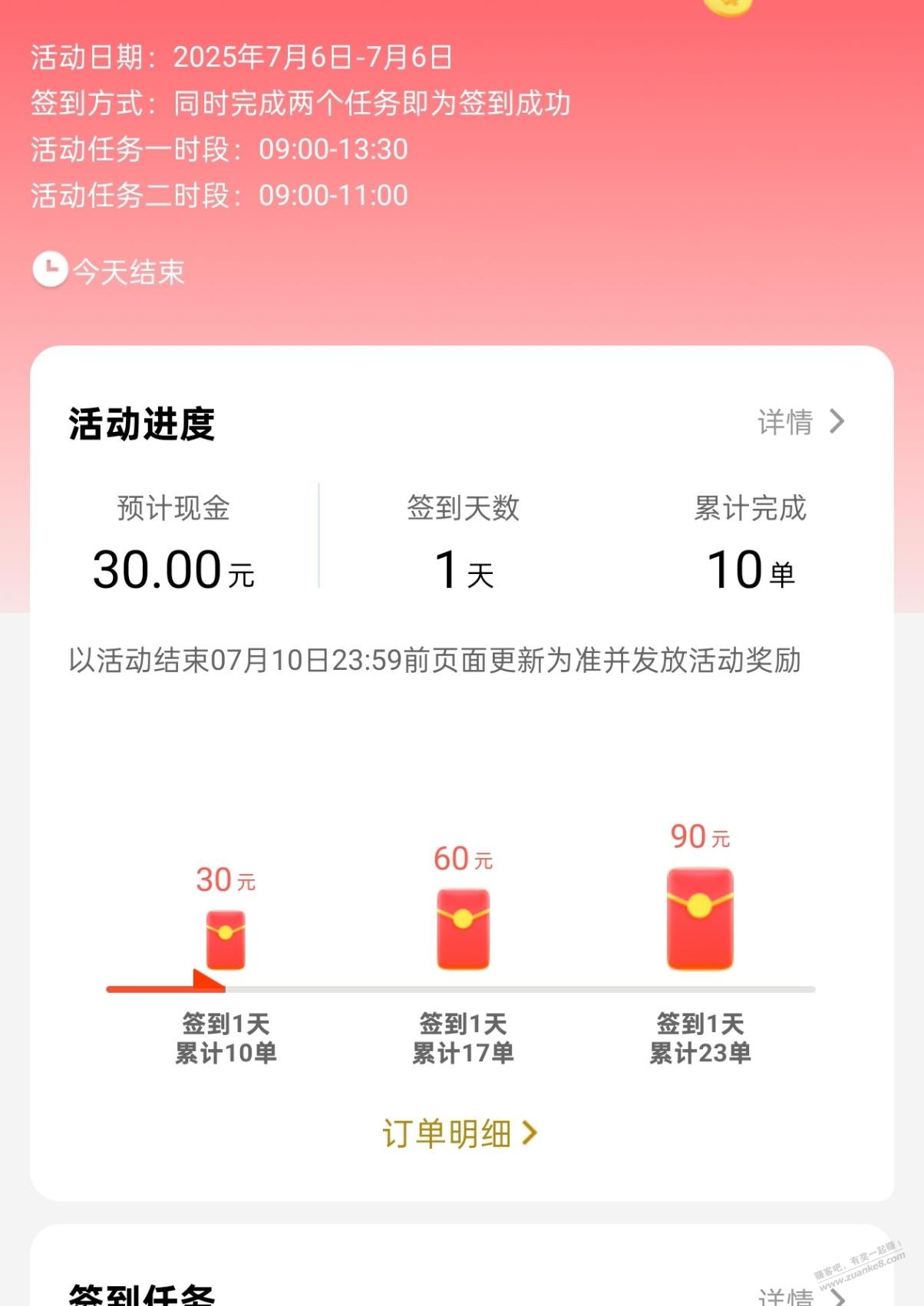Open 订单明细 order details

(x=460, y=1133)
